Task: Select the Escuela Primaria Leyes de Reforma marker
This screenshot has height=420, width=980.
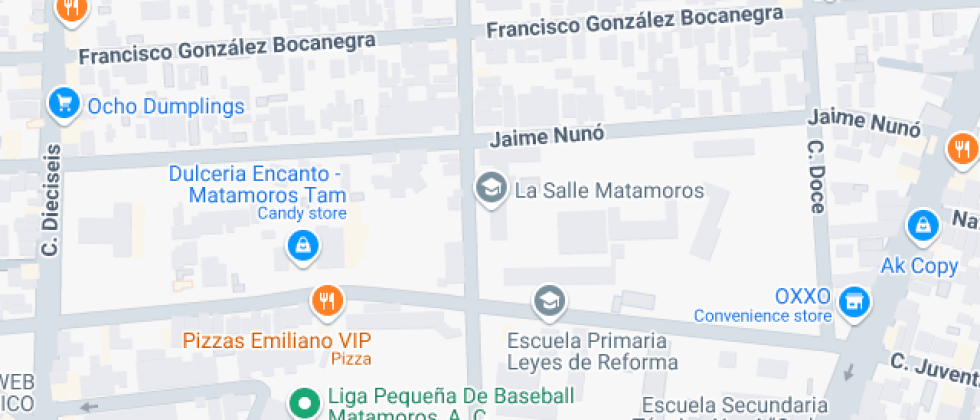Action: point(548,299)
